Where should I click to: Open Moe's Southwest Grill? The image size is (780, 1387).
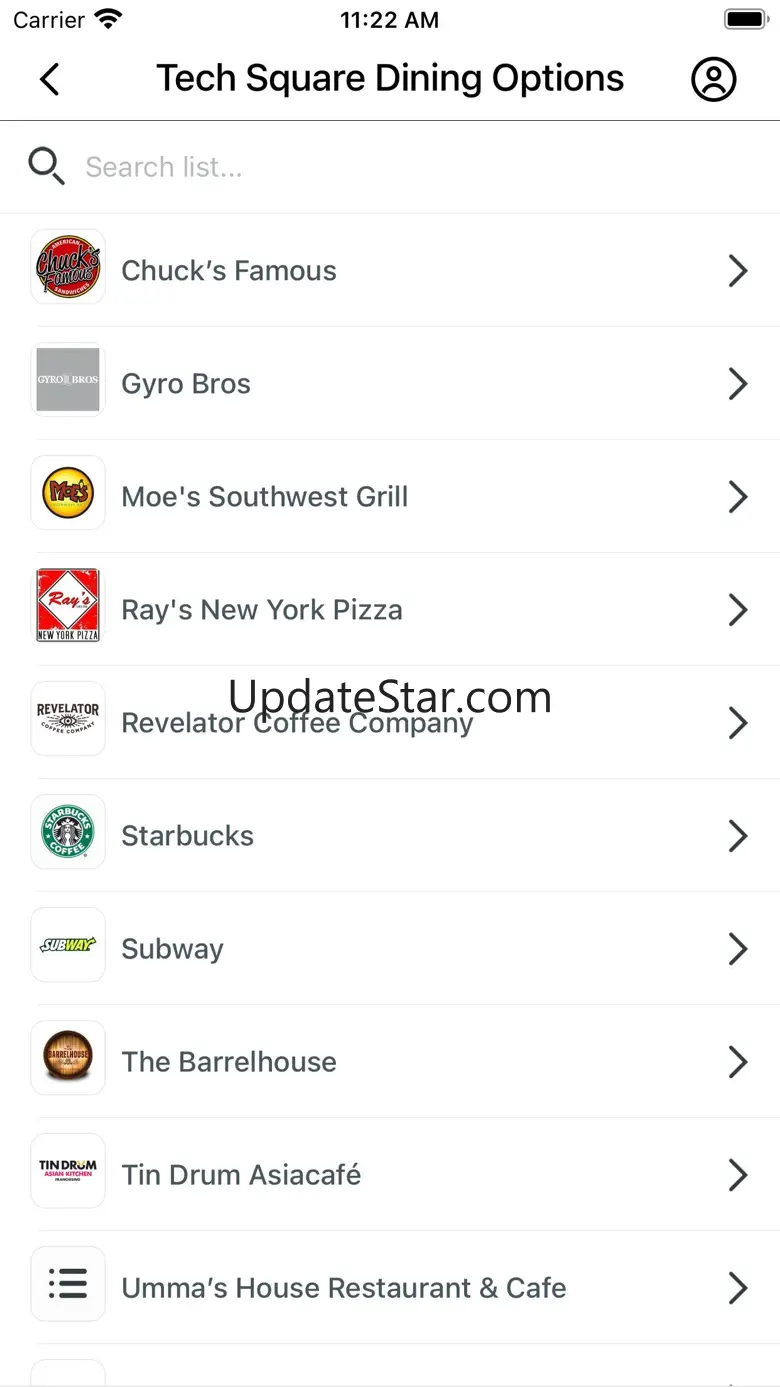[x=390, y=496]
